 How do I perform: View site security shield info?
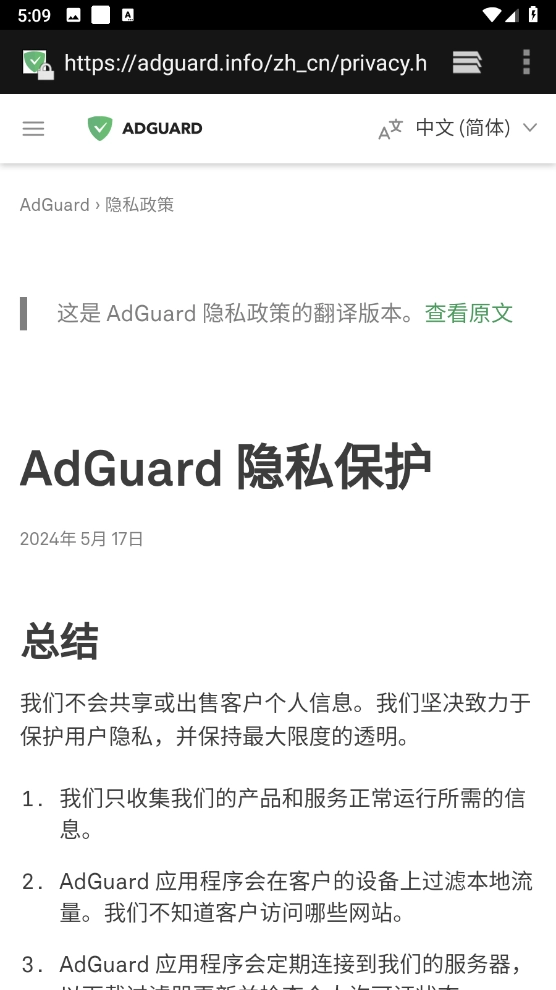click(x=37, y=64)
